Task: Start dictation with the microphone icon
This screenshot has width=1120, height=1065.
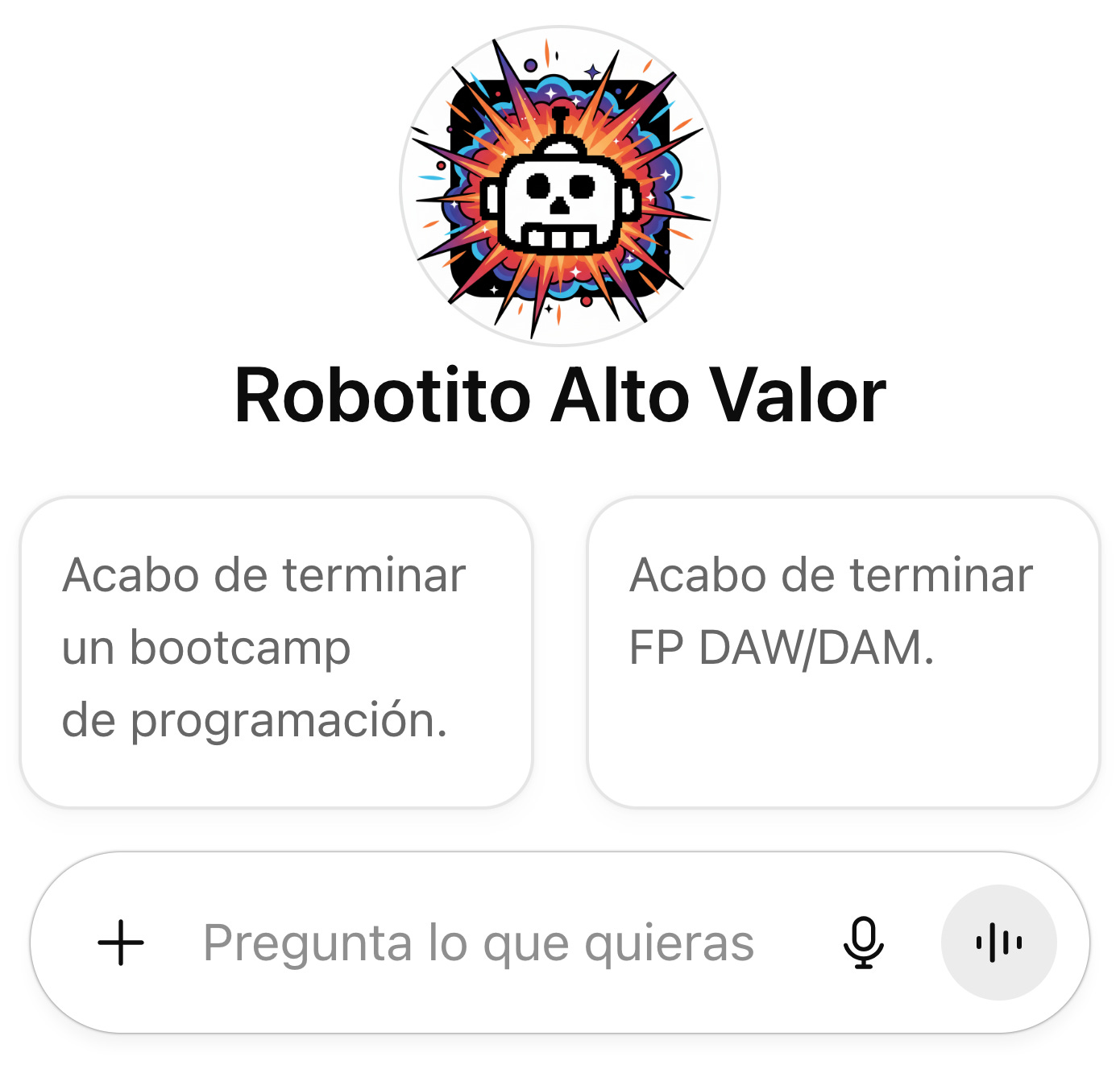Action: tap(863, 943)
